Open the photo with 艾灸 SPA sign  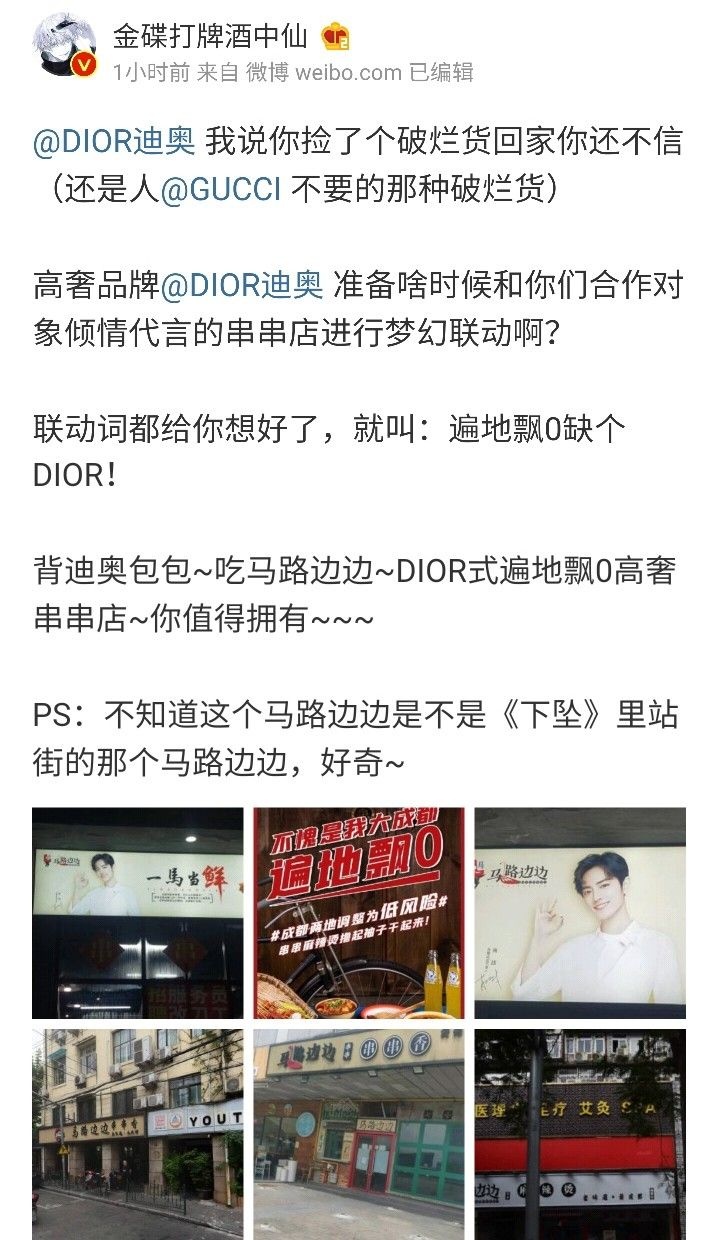[x=580, y=1134]
